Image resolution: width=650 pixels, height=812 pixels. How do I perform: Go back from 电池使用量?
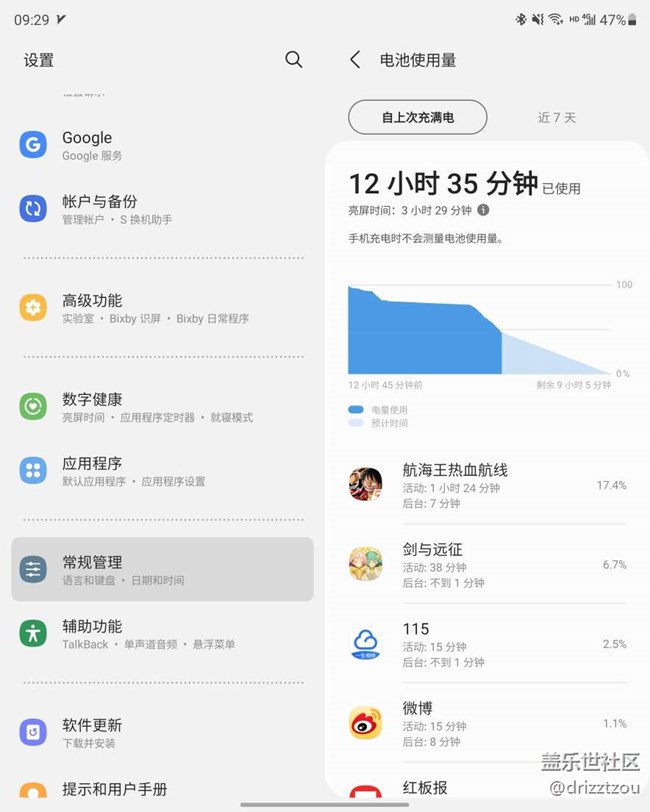355,60
